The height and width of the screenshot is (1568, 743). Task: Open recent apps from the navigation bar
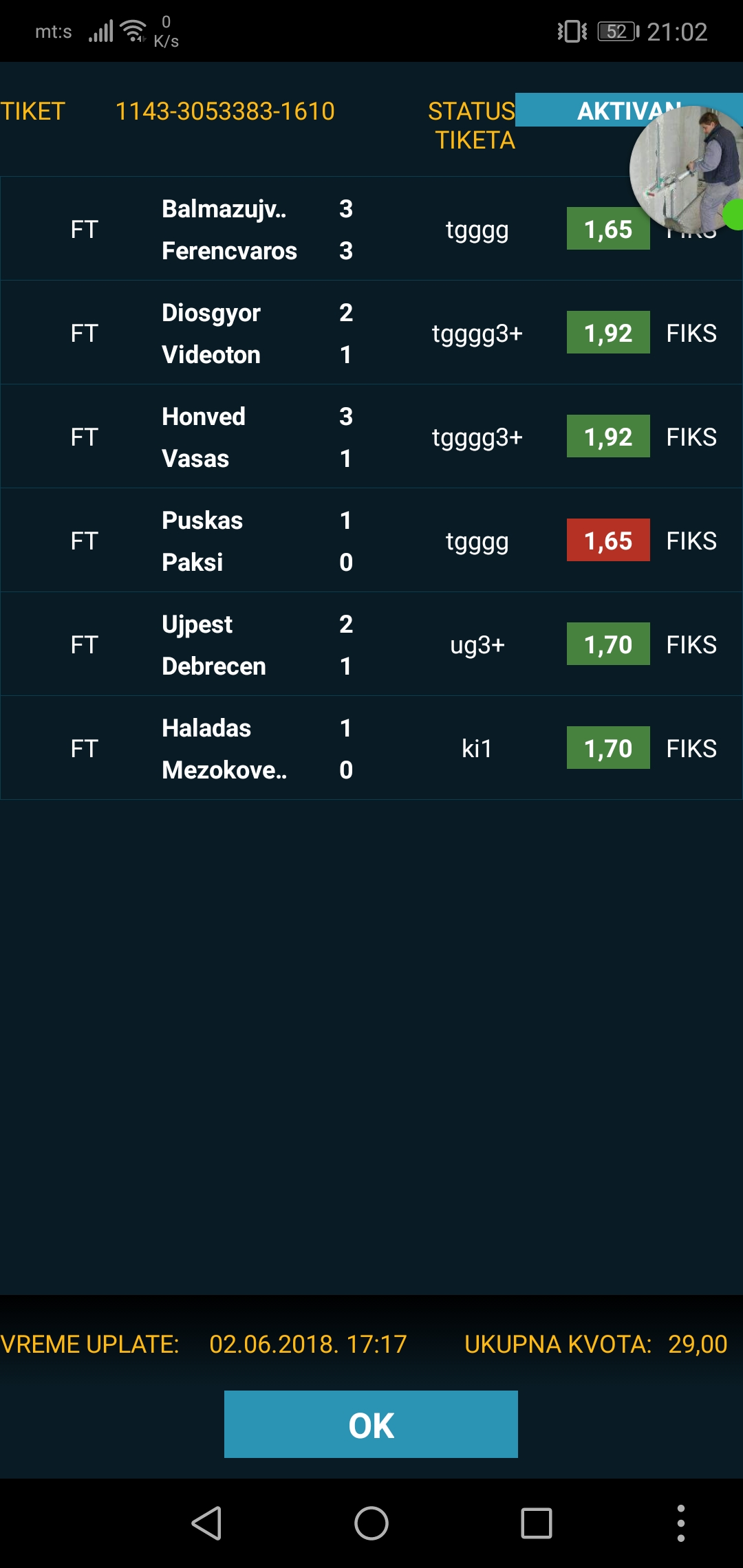pyautogui.click(x=537, y=1523)
